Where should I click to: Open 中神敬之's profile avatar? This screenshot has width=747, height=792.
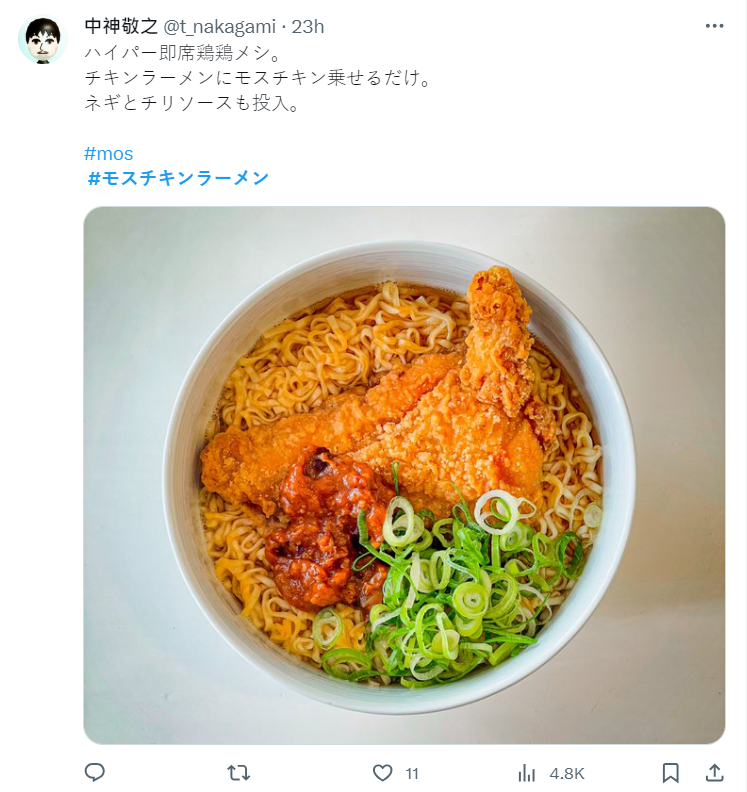point(42,40)
